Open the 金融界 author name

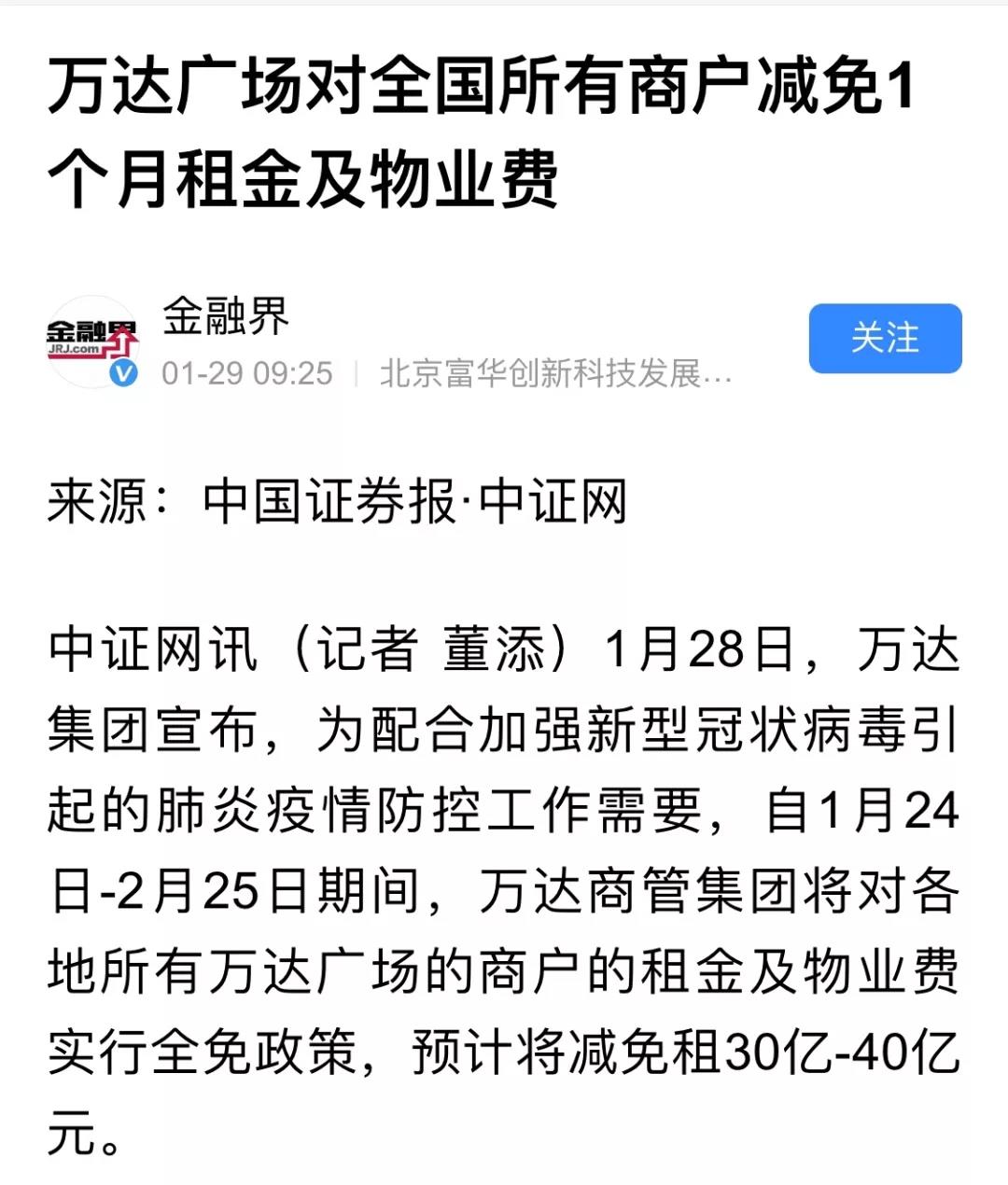click(x=226, y=316)
